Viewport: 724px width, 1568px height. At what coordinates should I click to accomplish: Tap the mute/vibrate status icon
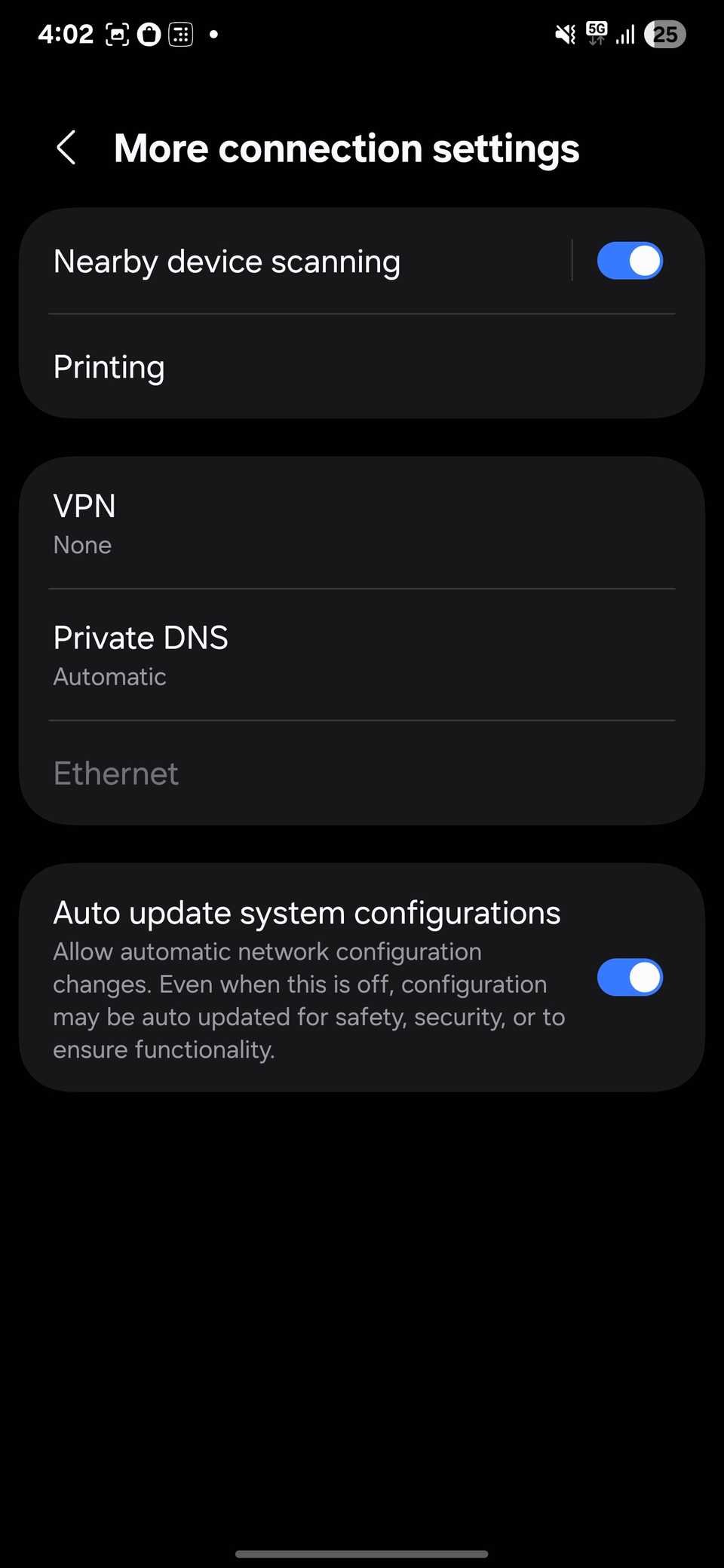point(564,34)
